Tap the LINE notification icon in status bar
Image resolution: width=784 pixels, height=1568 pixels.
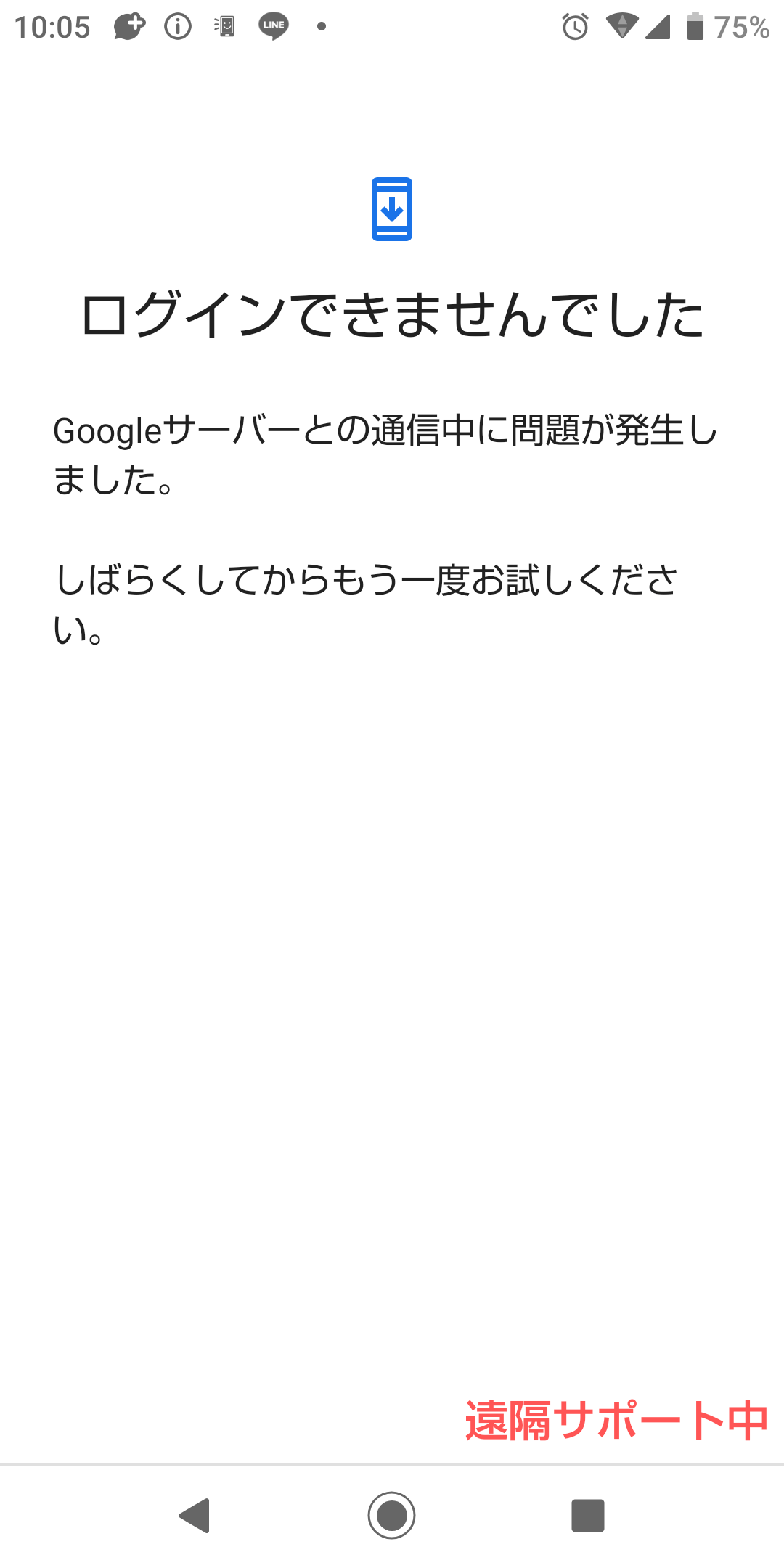(272, 27)
